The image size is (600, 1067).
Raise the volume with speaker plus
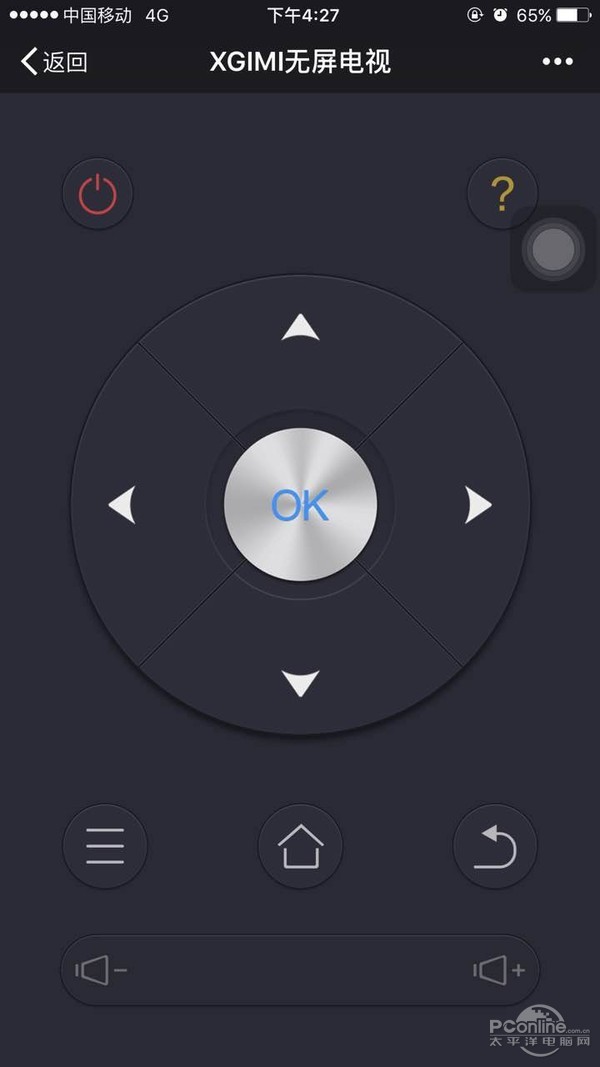point(498,969)
